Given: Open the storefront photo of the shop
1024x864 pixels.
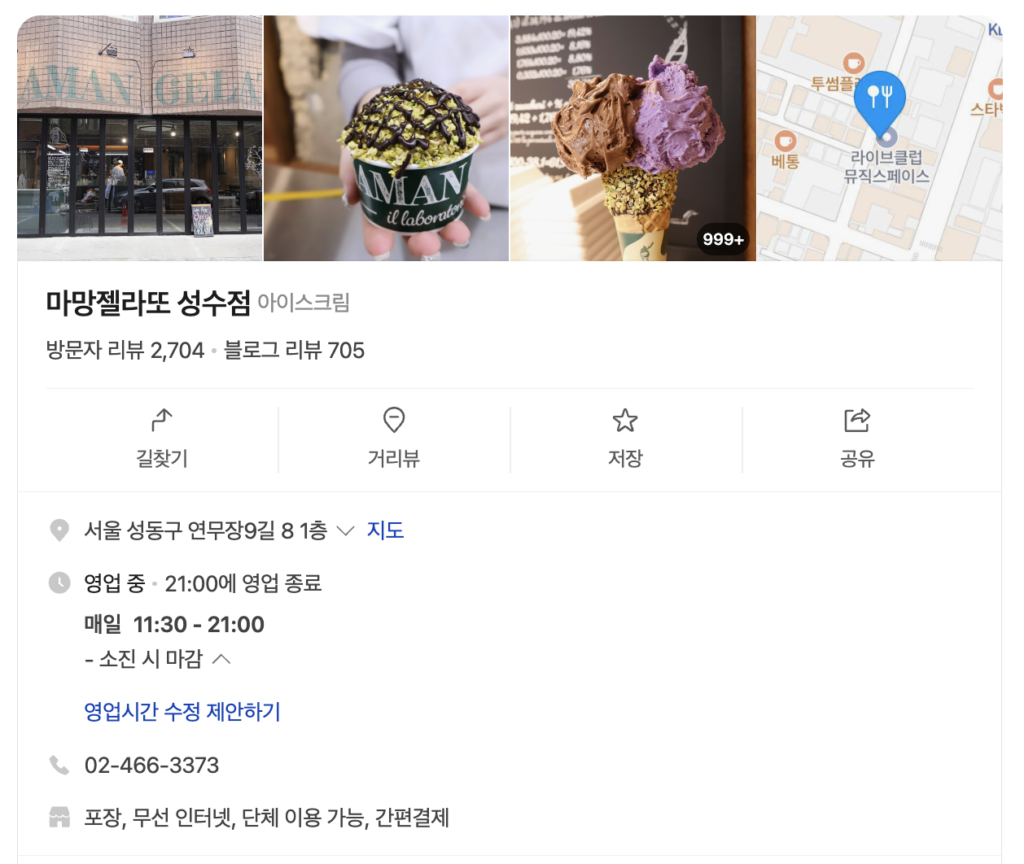Looking at the screenshot, I should [140, 138].
